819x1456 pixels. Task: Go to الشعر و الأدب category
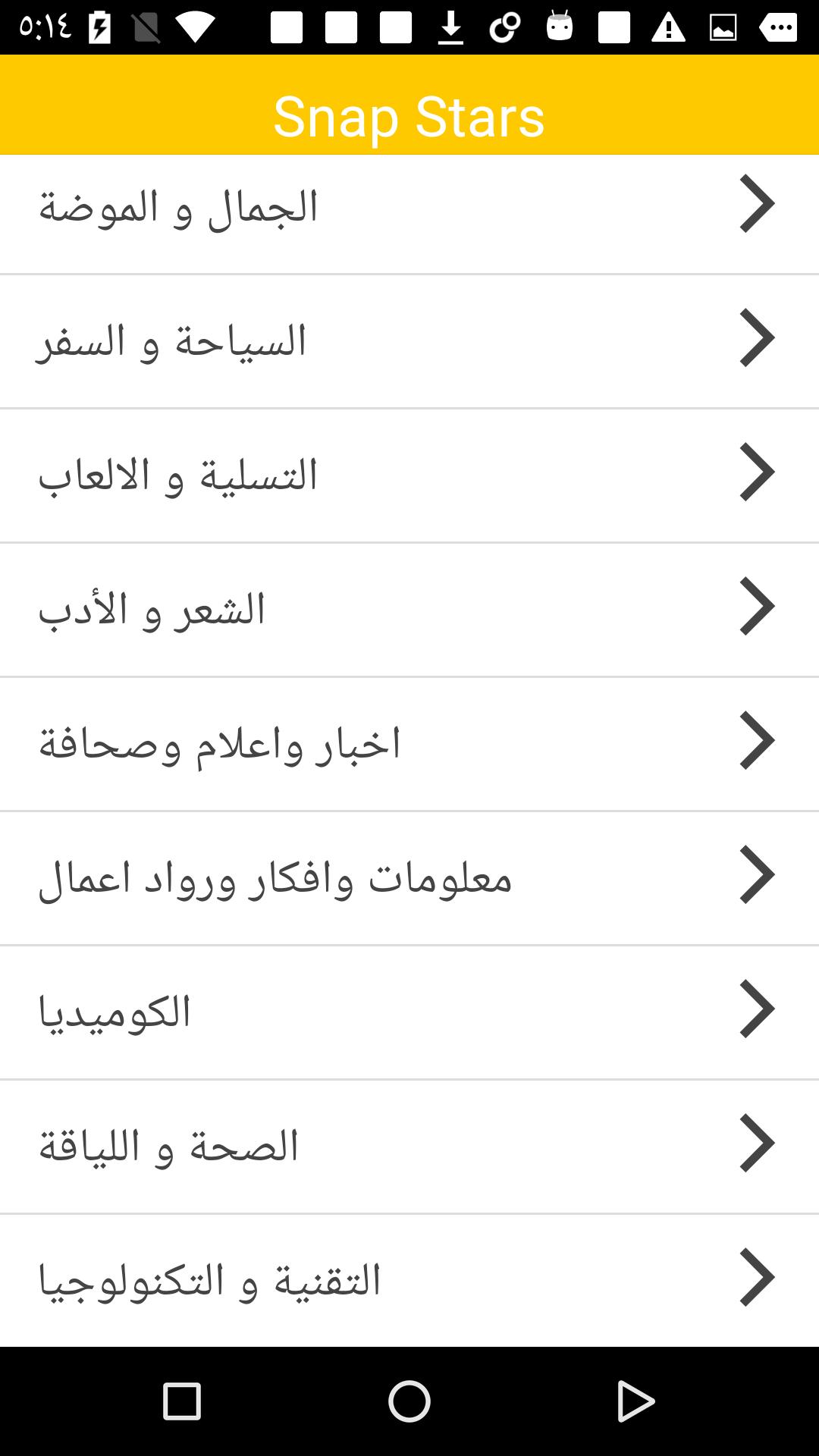(x=409, y=609)
